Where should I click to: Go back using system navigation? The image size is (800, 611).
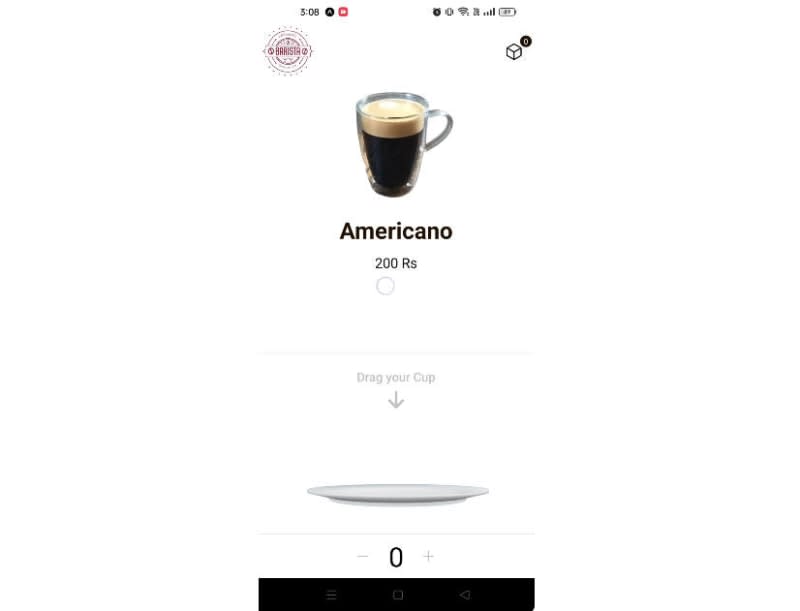(464, 595)
